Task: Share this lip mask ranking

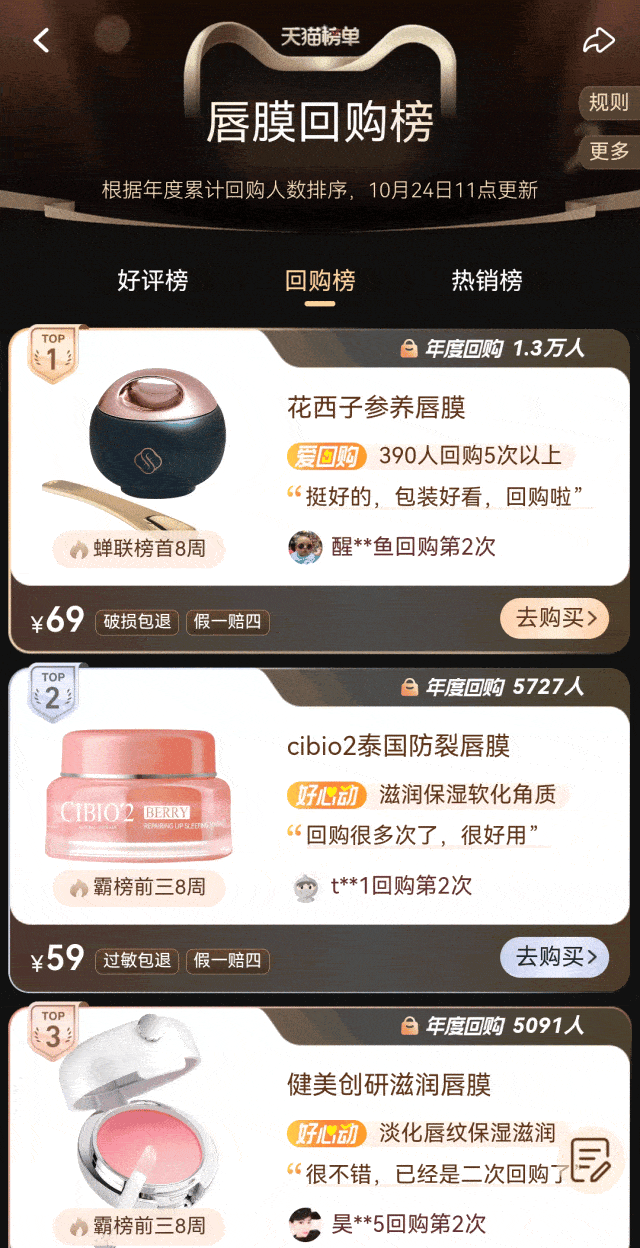Action: (598, 41)
